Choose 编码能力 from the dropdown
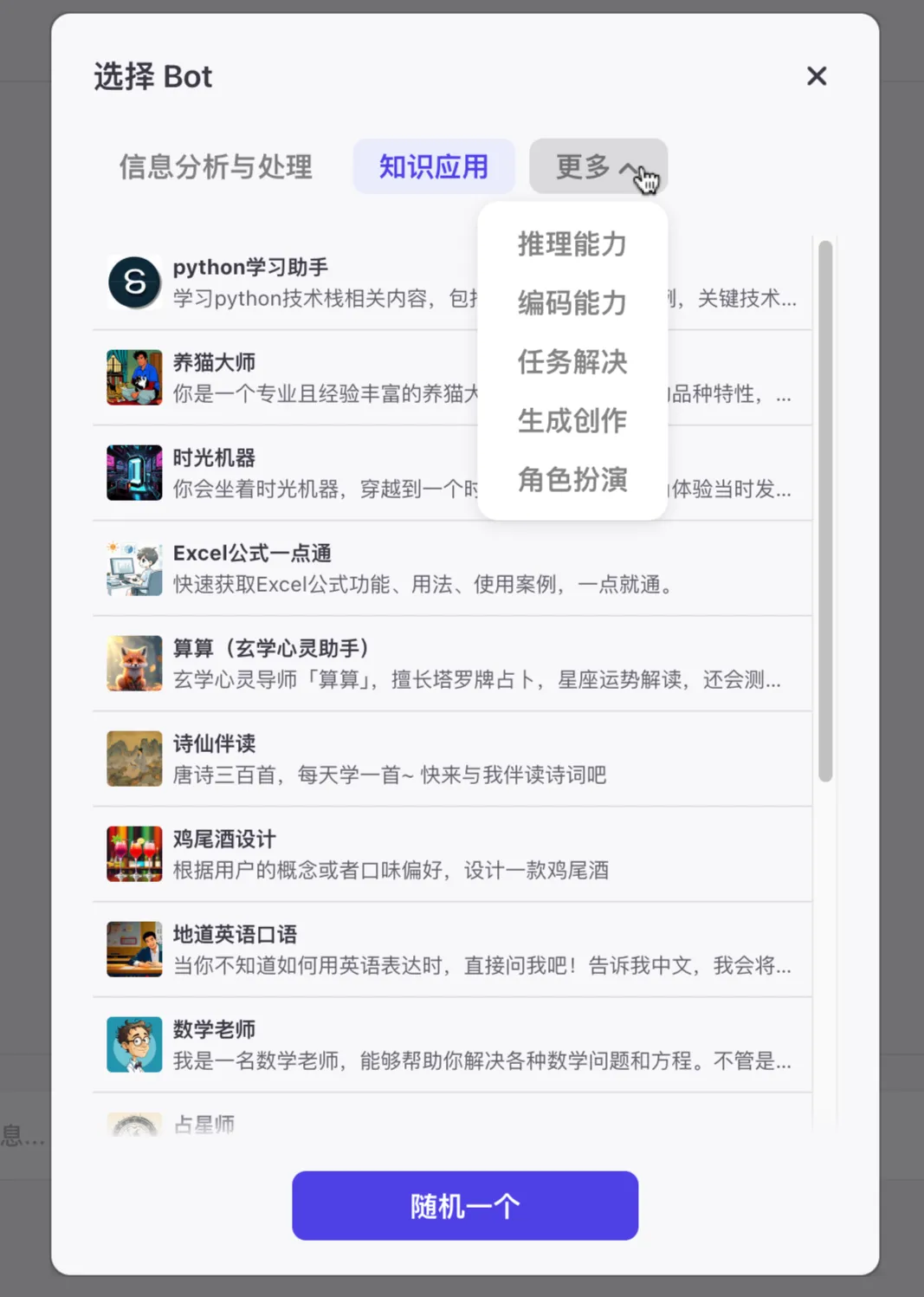 (x=572, y=303)
